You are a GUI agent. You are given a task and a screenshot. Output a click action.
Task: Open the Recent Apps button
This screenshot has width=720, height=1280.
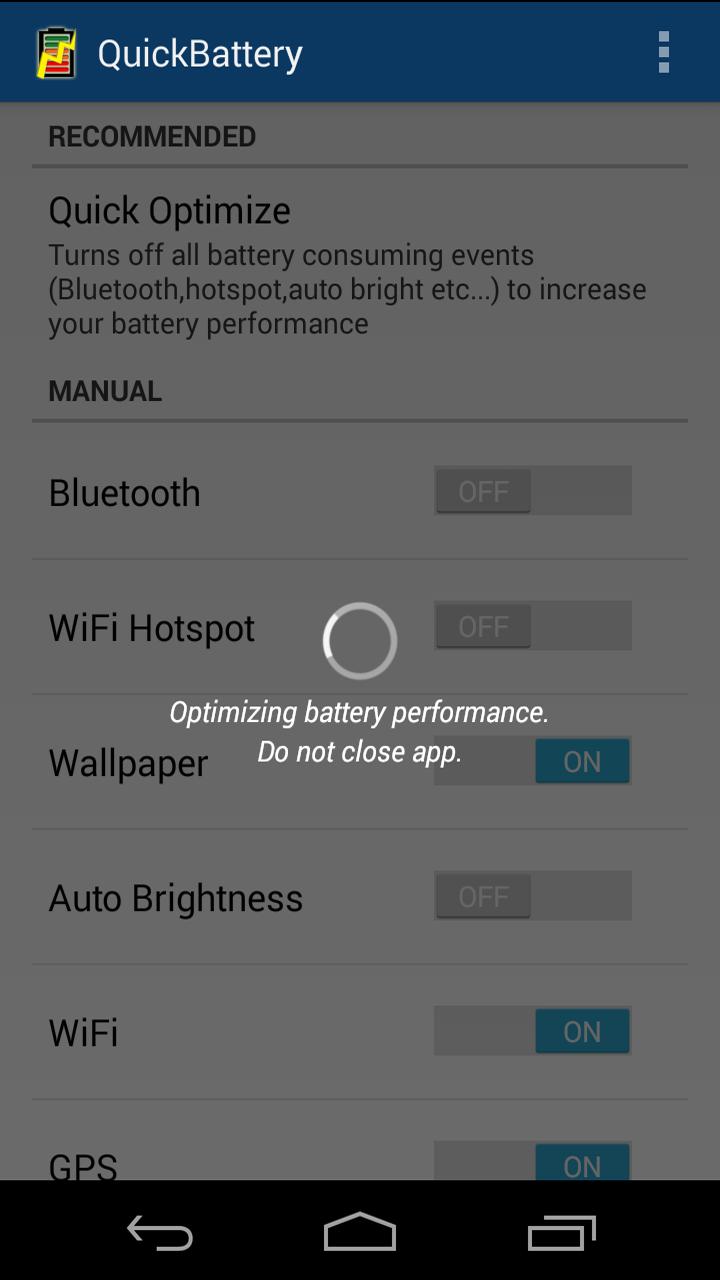[561, 1232]
